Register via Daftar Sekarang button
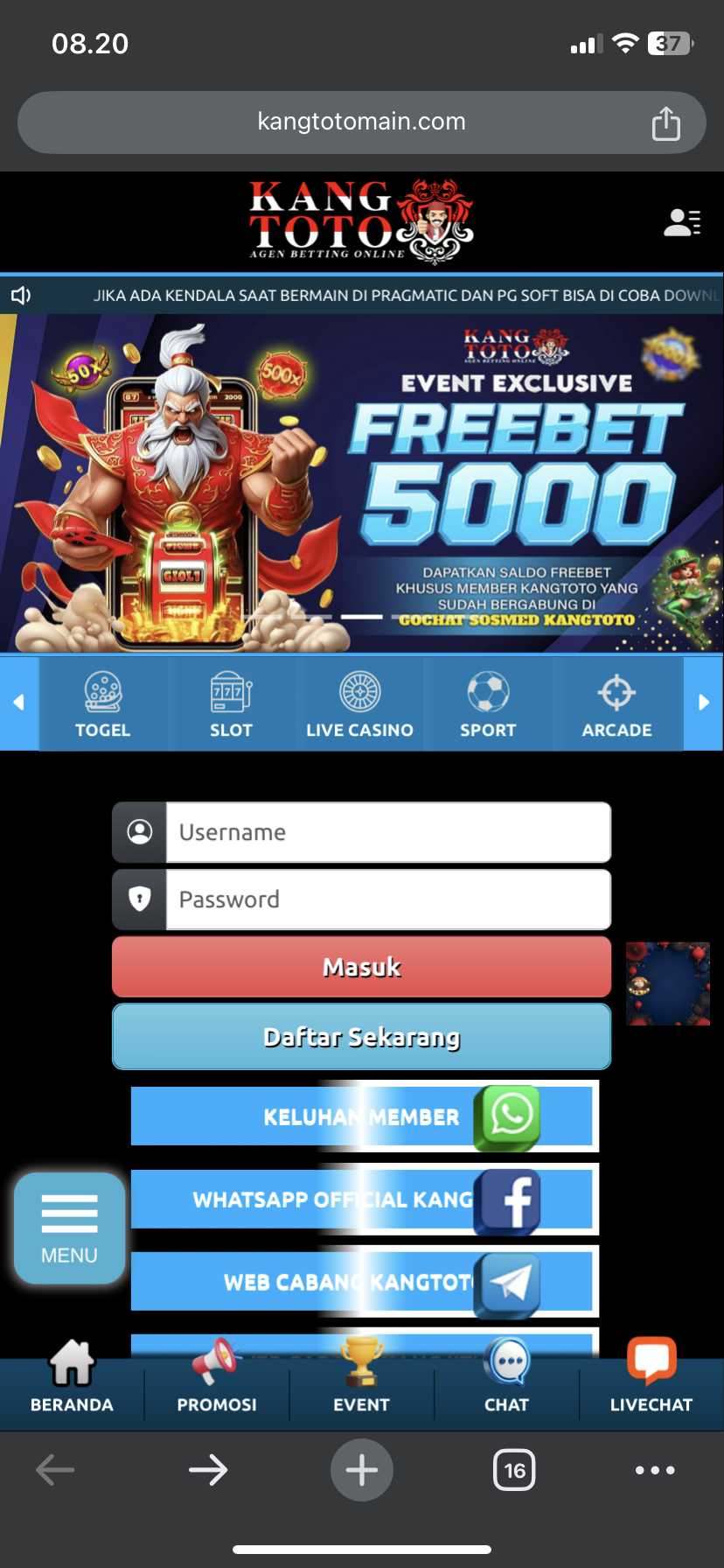The width and height of the screenshot is (724, 1568). coord(361,1037)
